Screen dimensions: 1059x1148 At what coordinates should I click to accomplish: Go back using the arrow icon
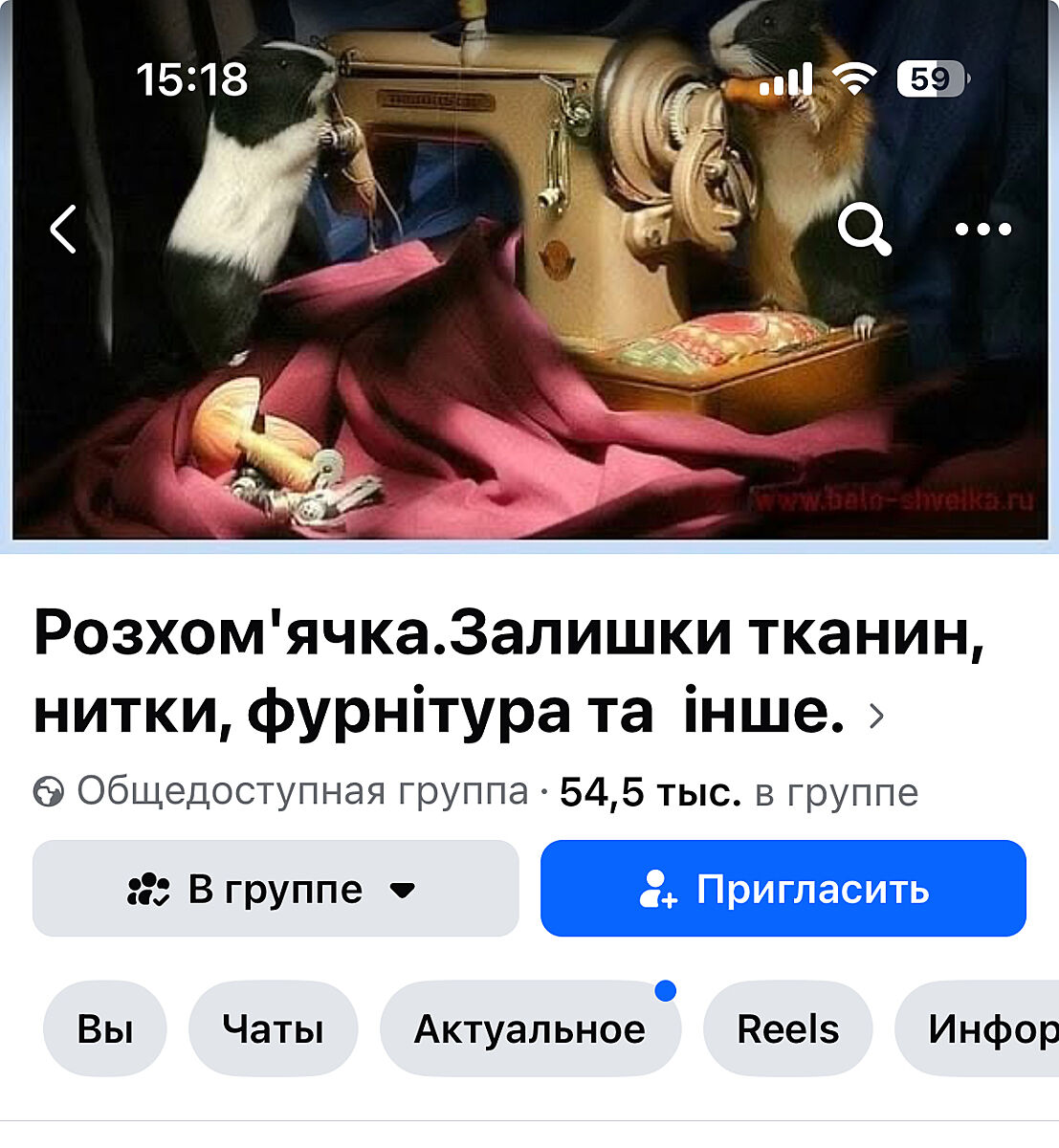coord(63,229)
